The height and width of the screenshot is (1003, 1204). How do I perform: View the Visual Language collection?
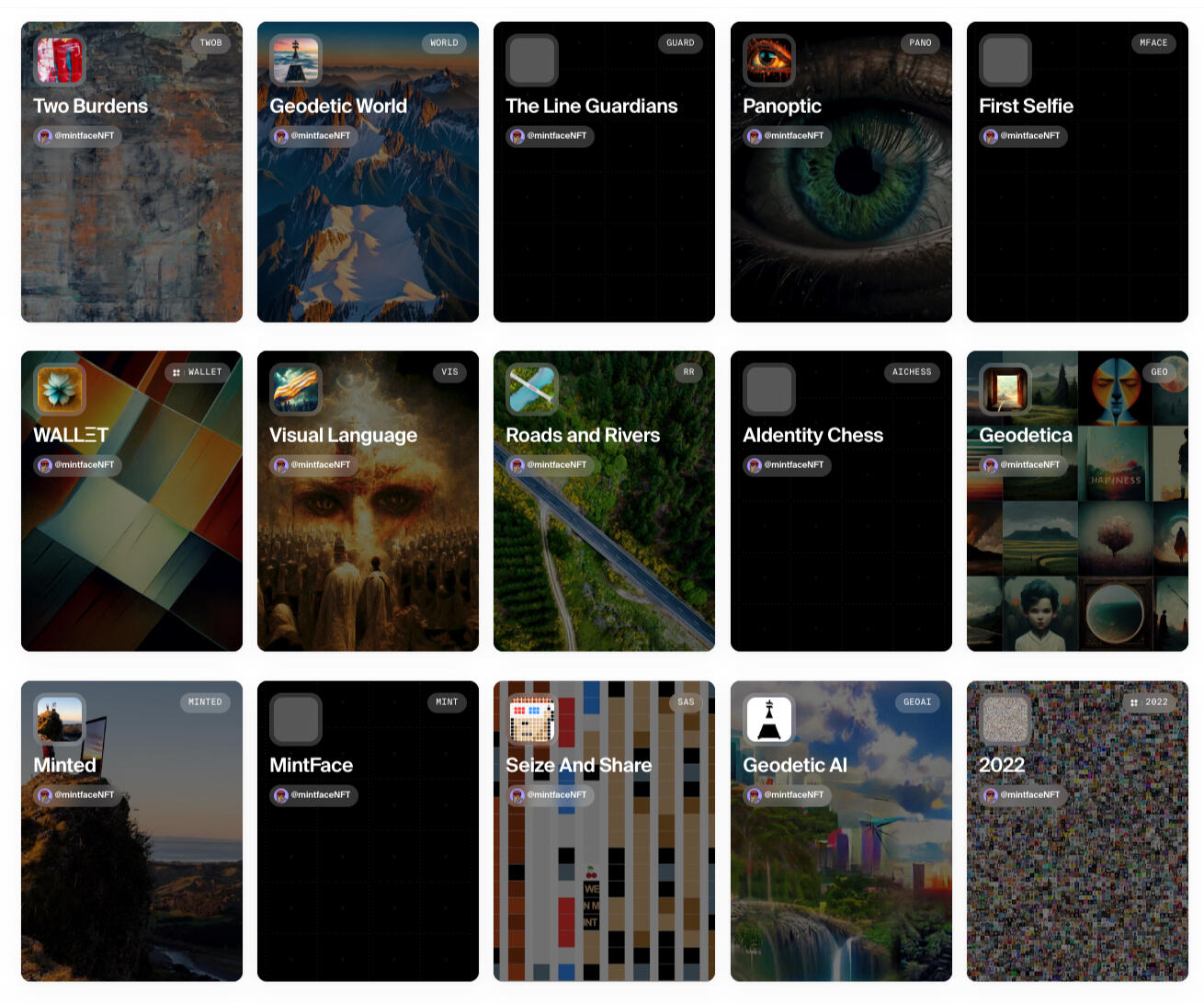coord(368,552)
